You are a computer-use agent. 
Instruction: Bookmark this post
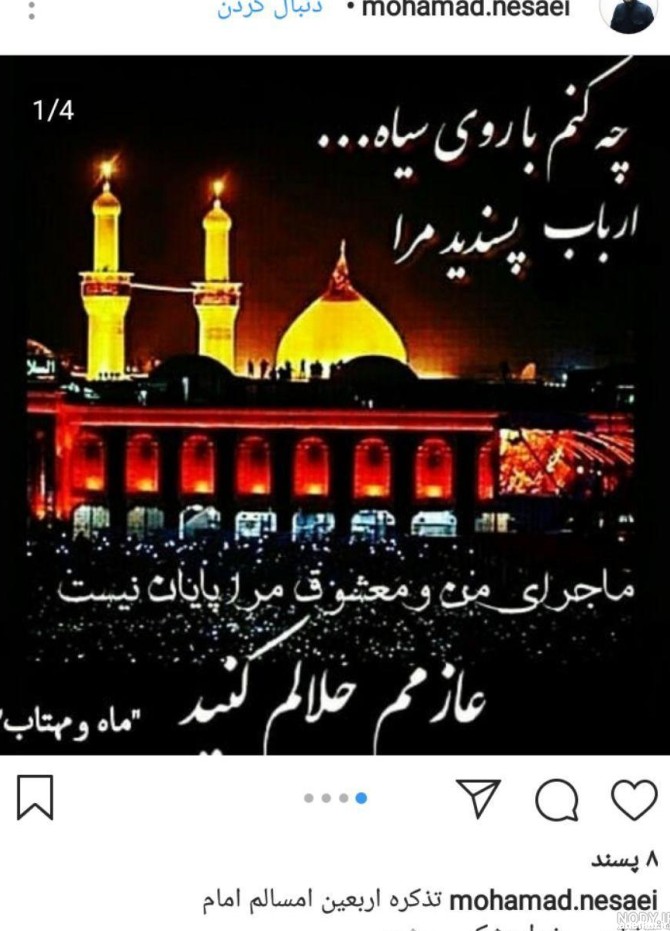coord(35,799)
